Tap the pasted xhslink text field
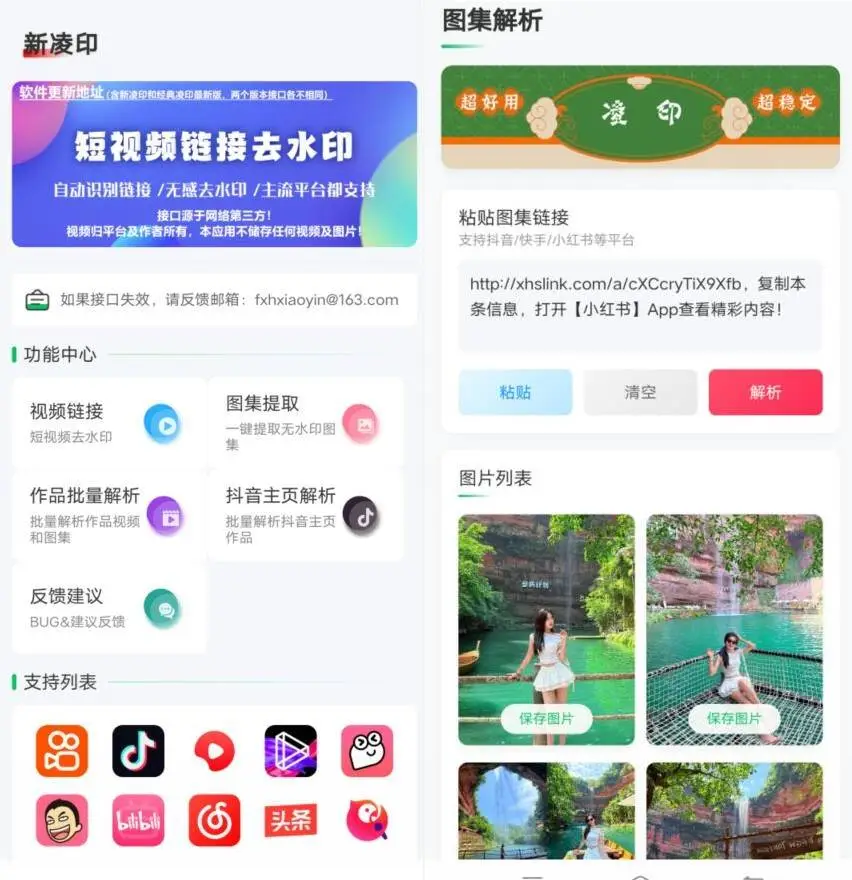The width and height of the screenshot is (852, 880). 639,305
